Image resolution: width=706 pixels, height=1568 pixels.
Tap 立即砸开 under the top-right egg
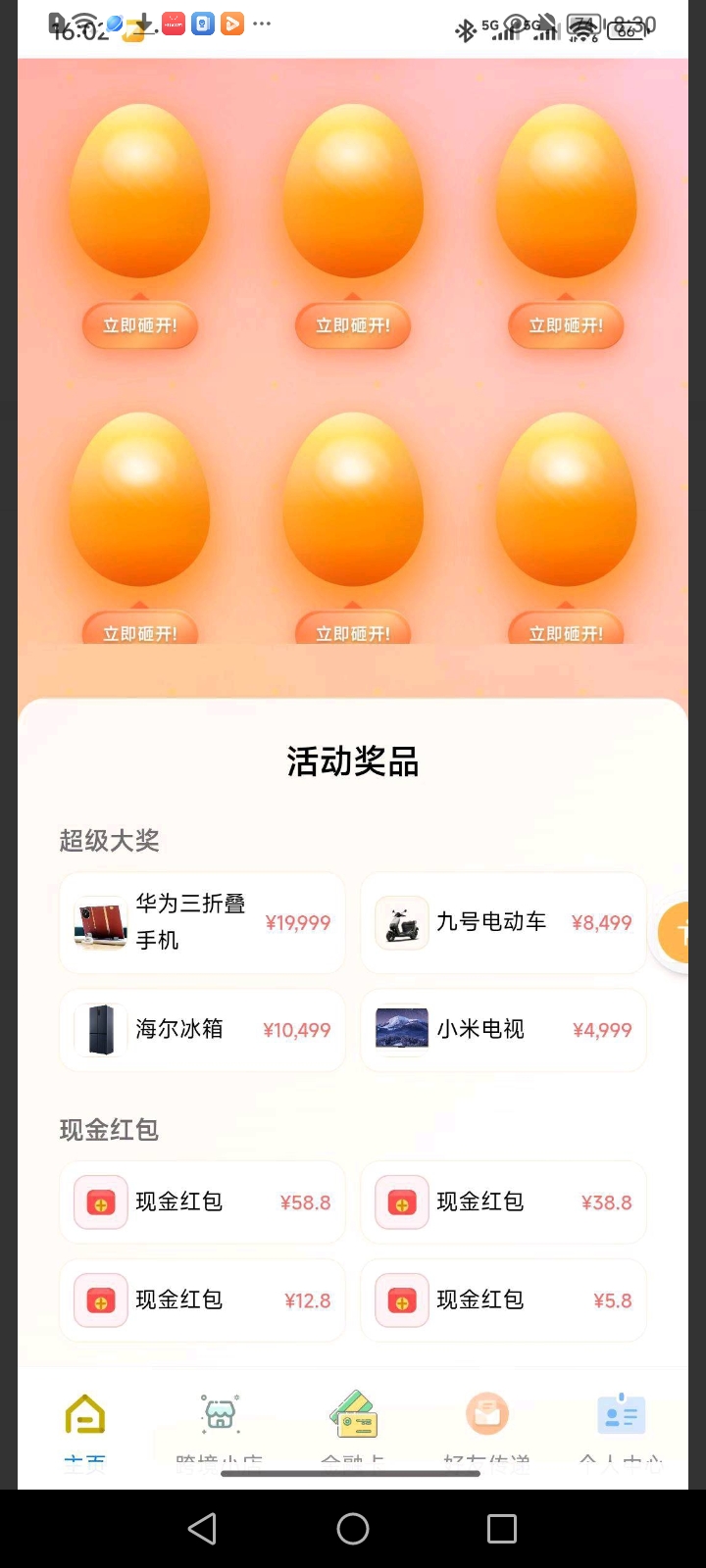[565, 325]
